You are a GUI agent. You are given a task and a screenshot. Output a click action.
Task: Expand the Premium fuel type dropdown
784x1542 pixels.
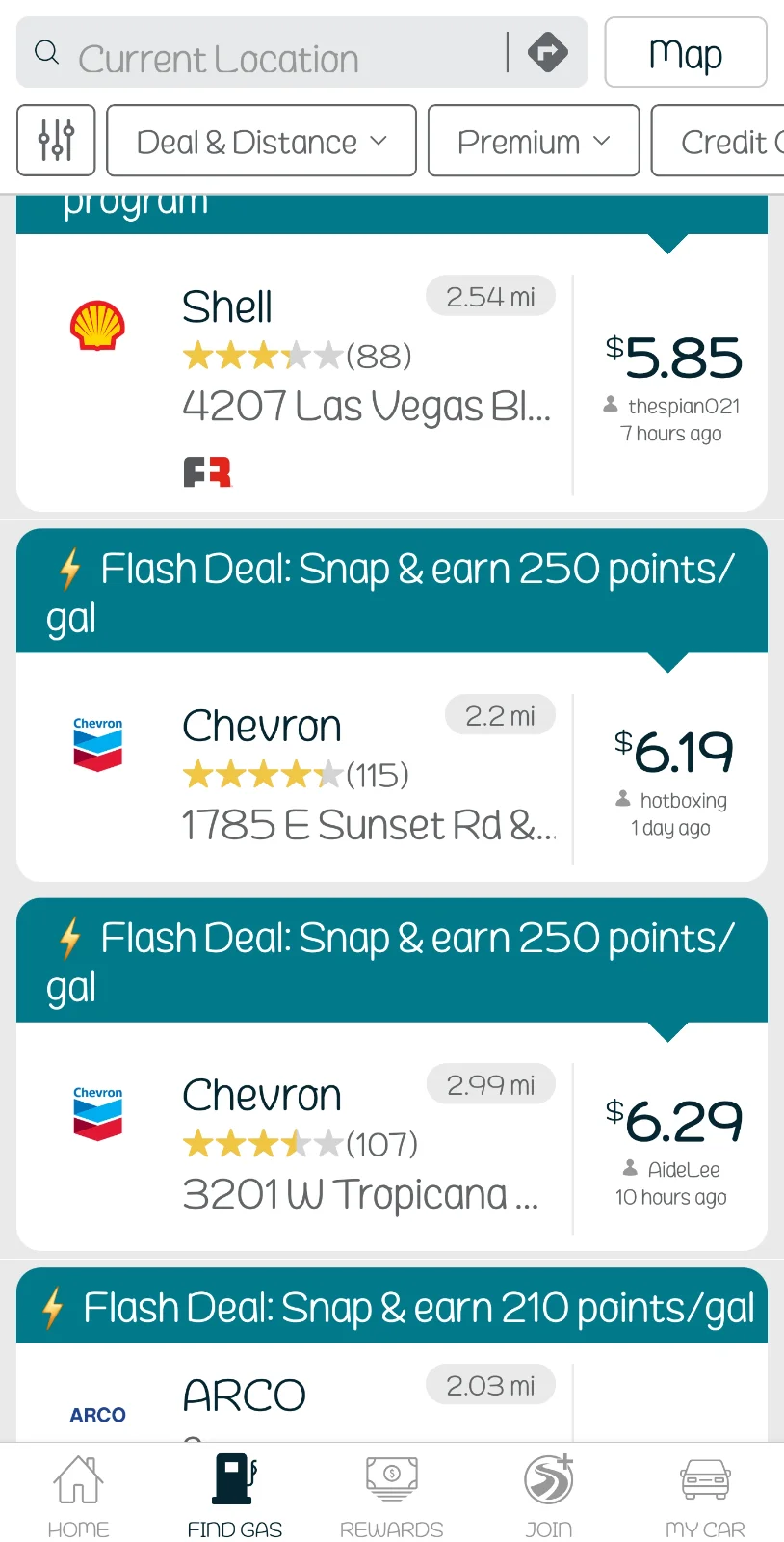[x=533, y=141]
